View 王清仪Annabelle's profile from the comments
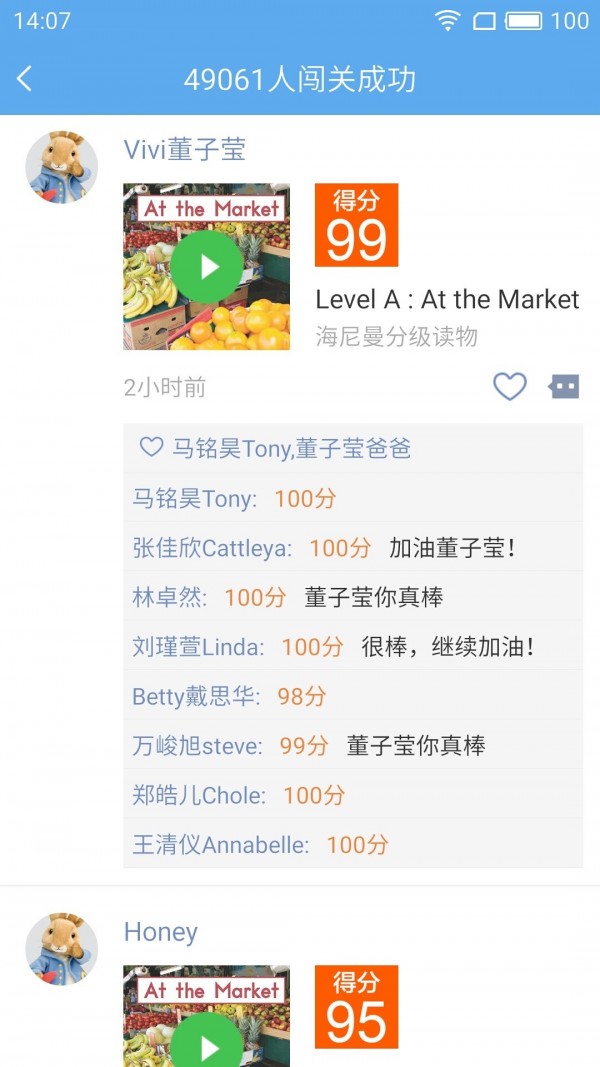 click(220, 845)
